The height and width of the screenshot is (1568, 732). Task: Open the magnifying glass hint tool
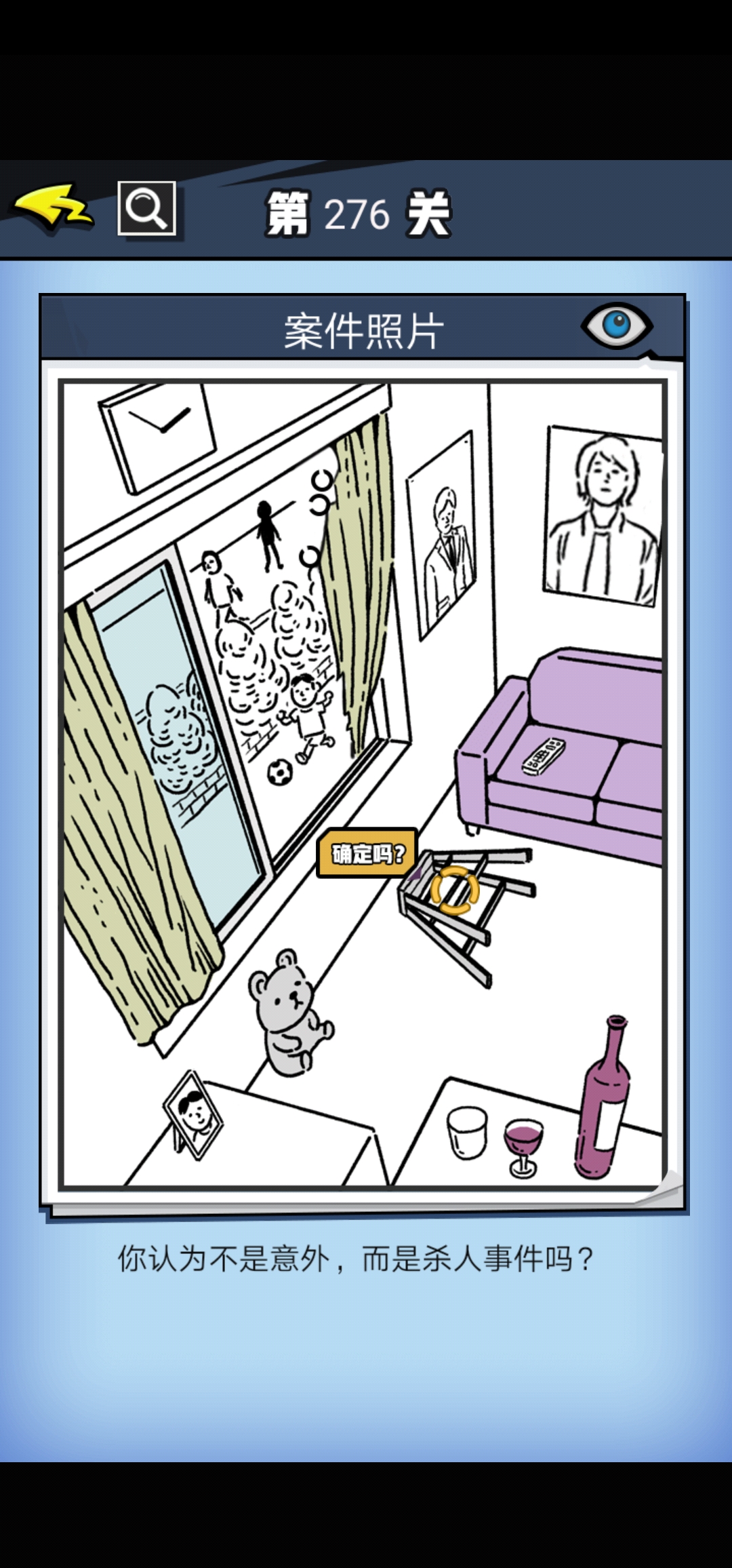(x=147, y=208)
